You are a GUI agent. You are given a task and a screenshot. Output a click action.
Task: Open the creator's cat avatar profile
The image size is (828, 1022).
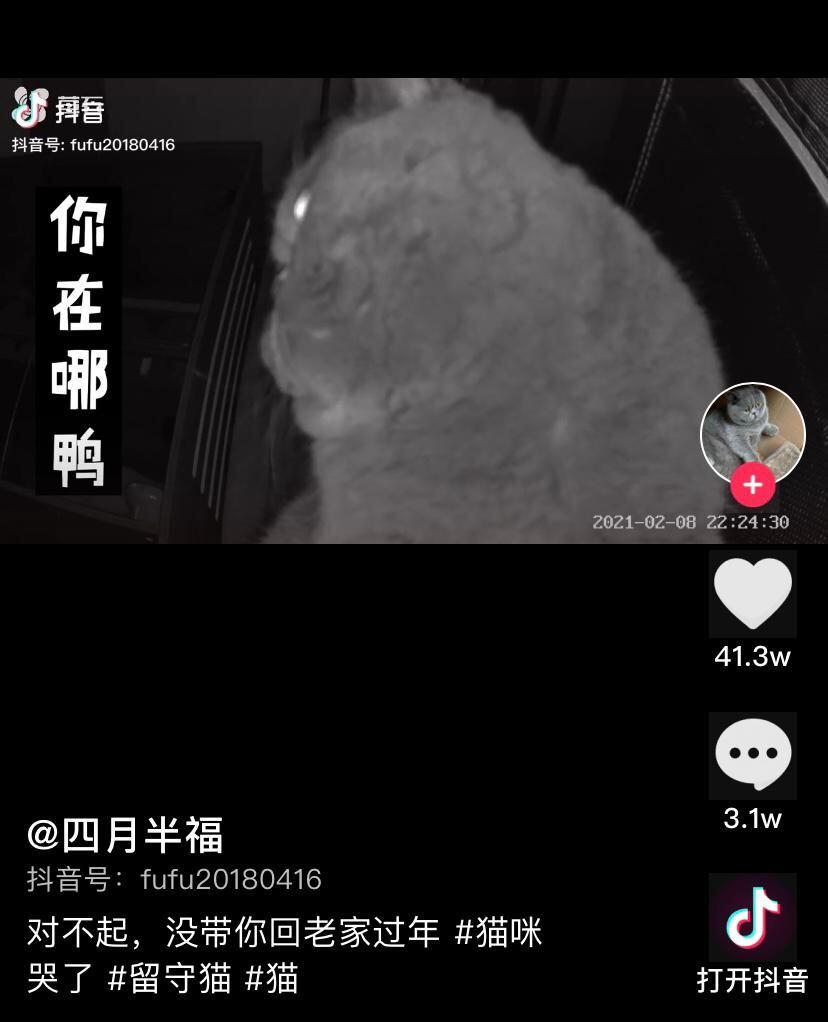pos(752,428)
